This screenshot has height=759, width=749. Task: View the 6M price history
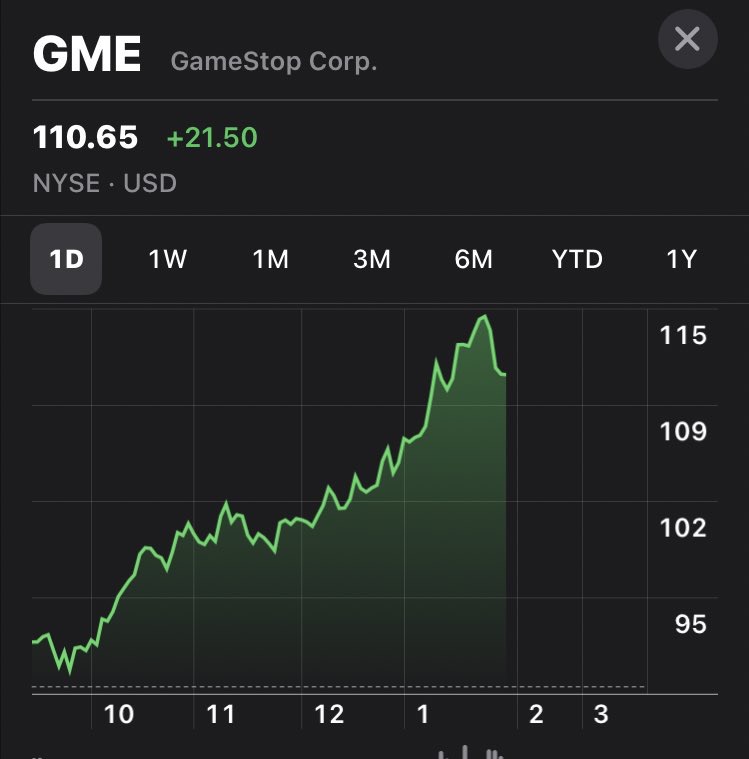tap(474, 259)
